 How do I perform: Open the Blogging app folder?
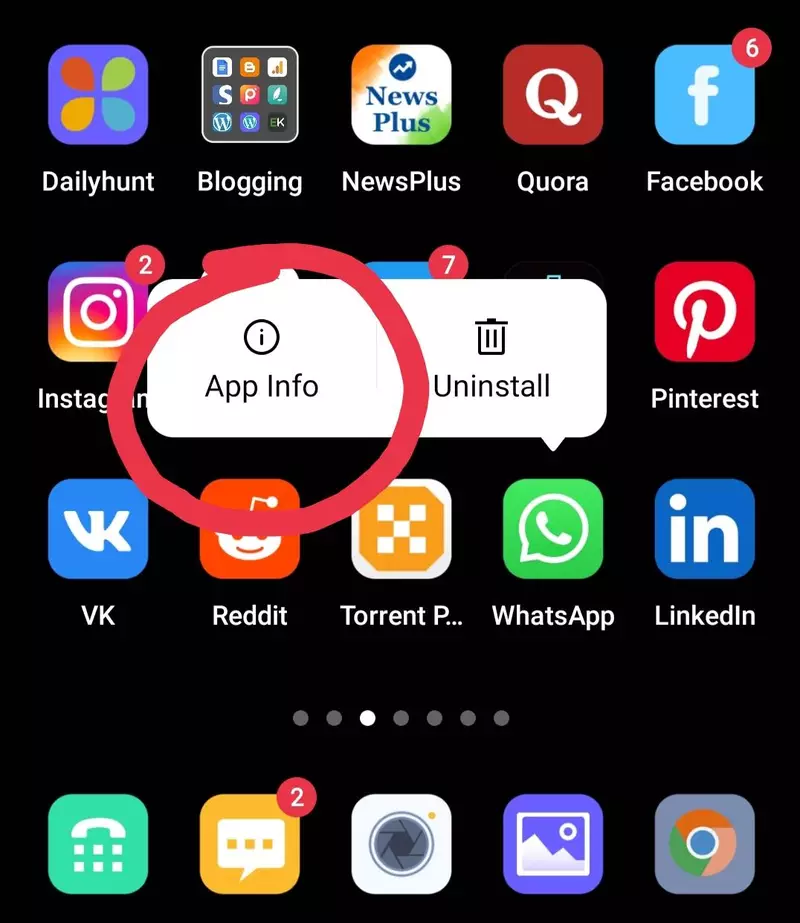click(x=249, y=95)
